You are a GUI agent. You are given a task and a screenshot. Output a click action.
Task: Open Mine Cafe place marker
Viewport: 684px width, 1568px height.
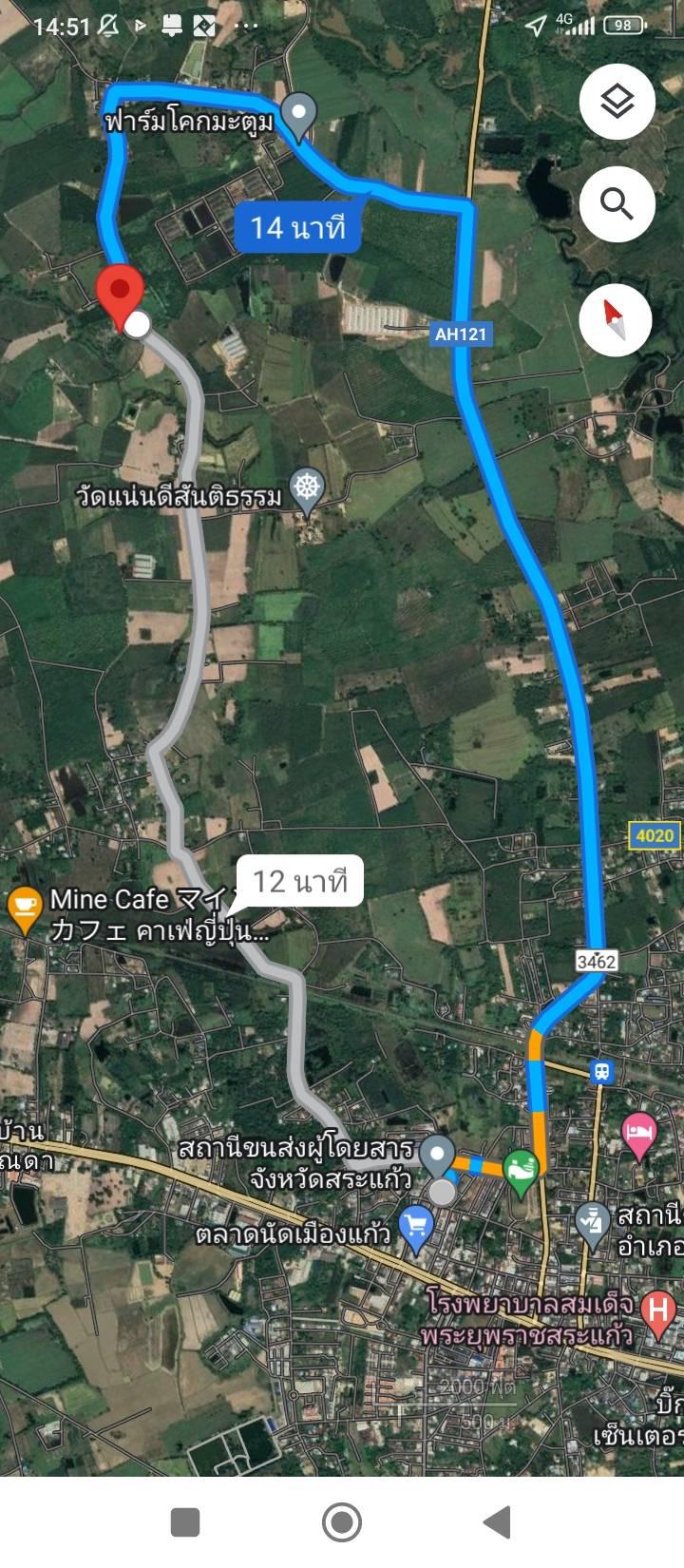[x=24, y=909]
